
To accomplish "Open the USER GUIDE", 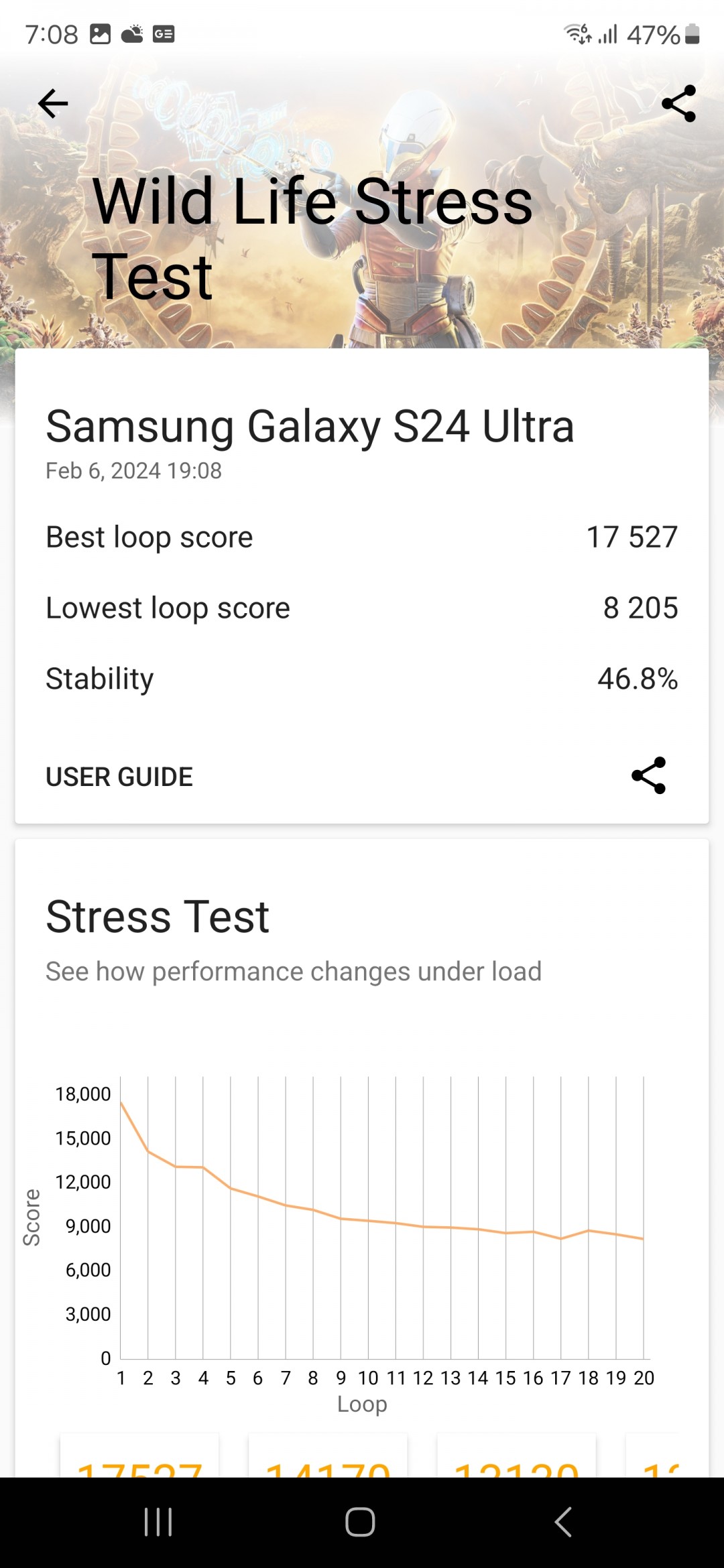I will pyautogui.click(x=119, y=777).
